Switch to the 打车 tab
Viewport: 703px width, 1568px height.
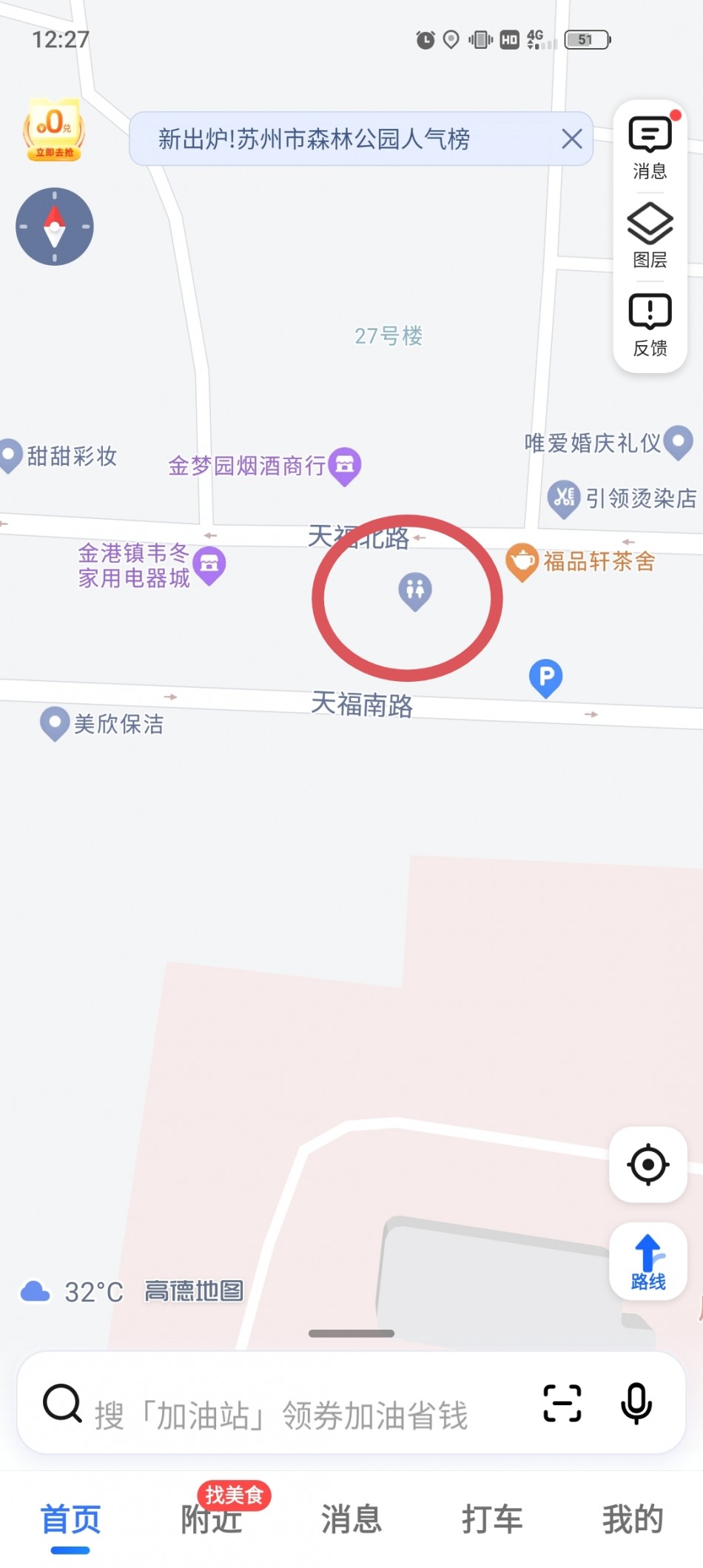[492, 1519]
